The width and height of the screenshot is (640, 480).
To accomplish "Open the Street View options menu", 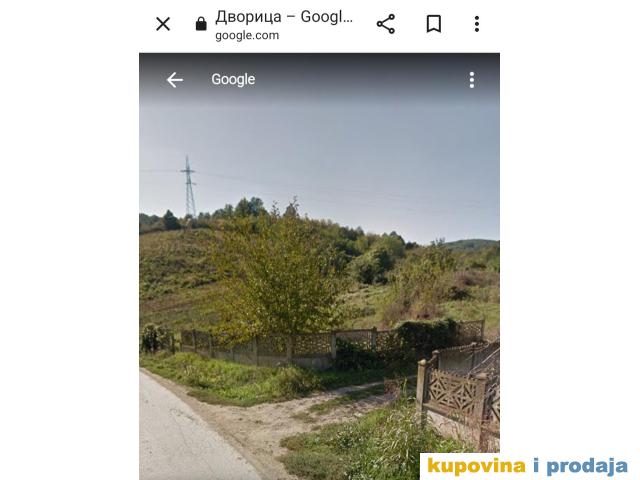I will tap(472, 80).
